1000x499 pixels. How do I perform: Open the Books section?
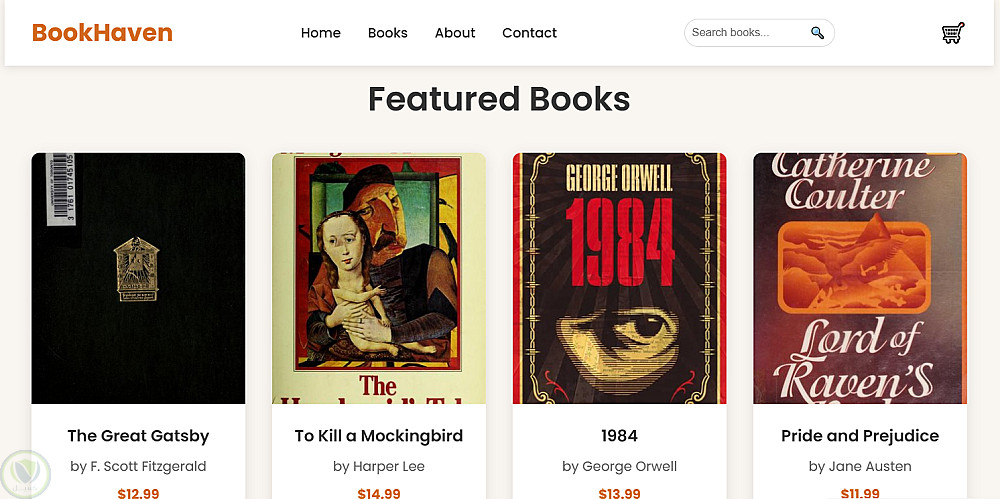click(x=388, y=33)
